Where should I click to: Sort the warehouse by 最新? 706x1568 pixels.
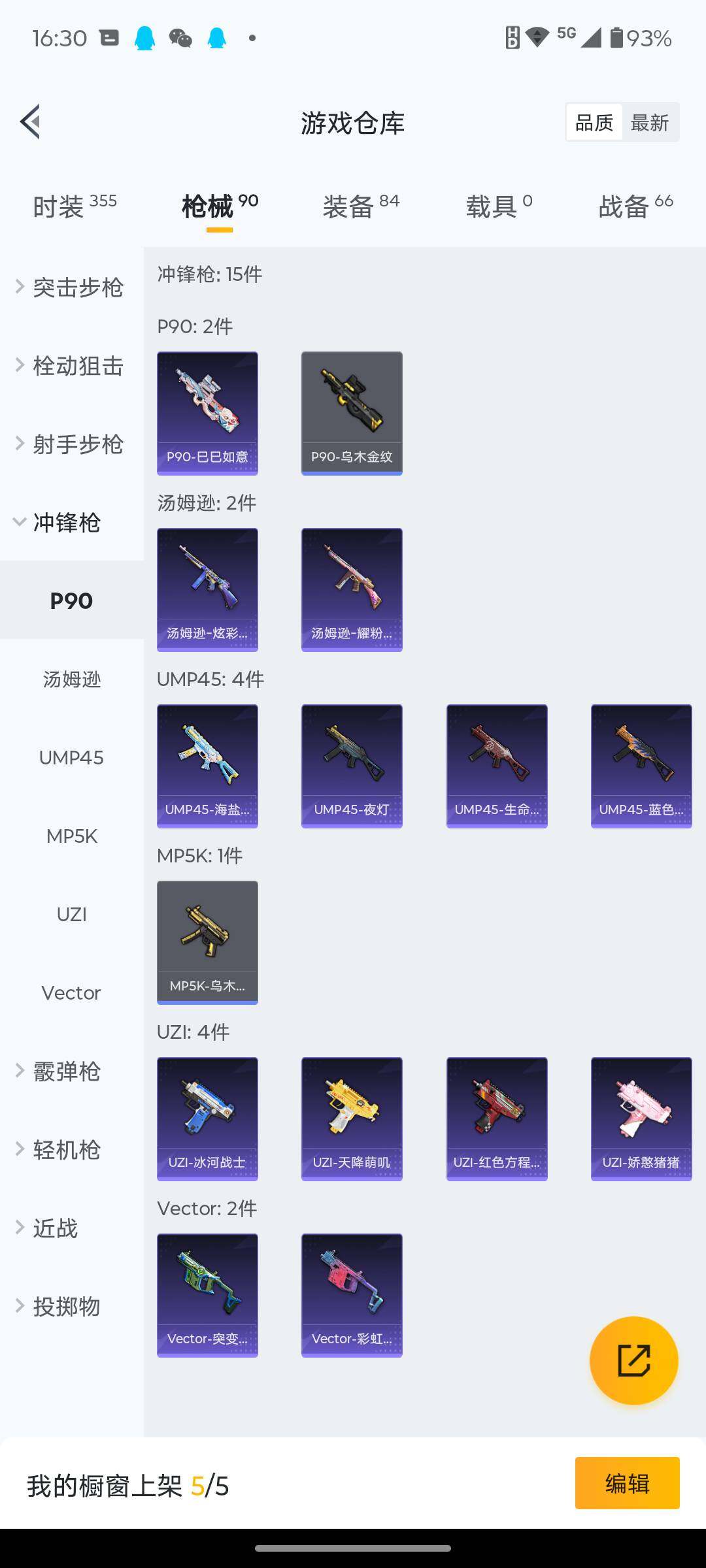point(649,122)
